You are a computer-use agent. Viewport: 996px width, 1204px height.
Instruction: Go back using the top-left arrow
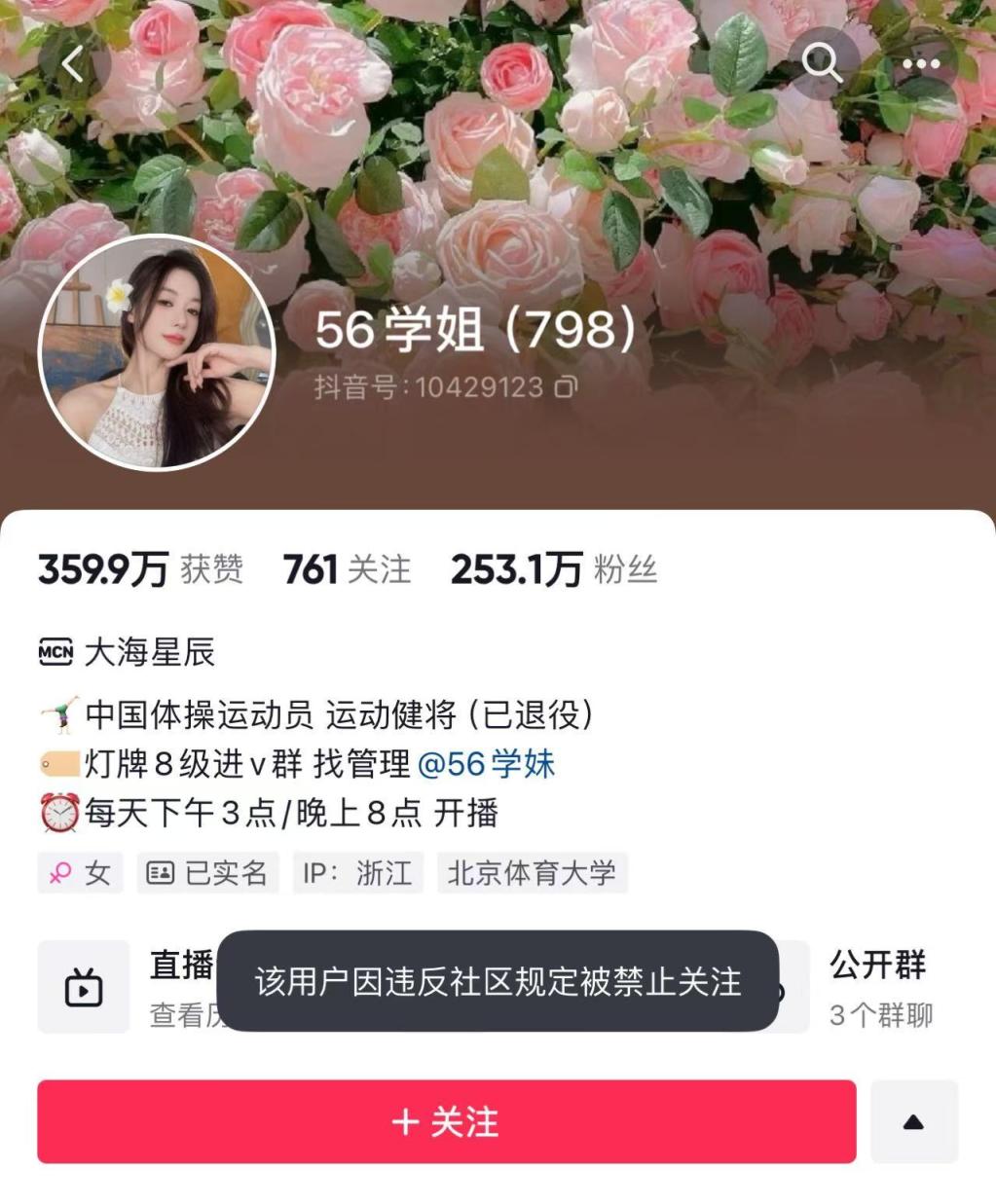click(x=74, y=64)
